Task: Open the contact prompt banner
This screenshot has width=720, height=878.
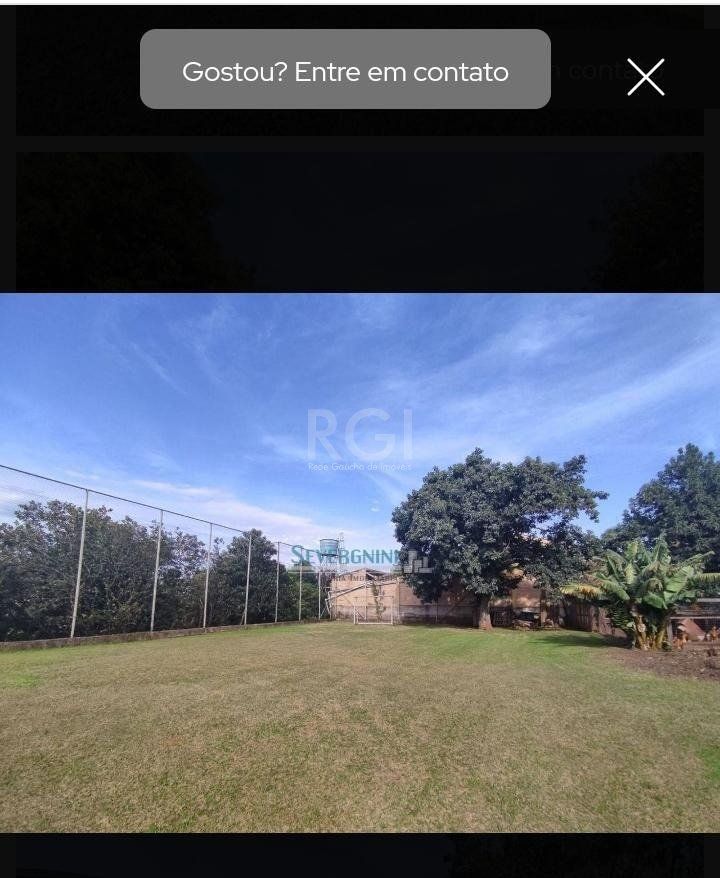Action: (x=345, y=71)
